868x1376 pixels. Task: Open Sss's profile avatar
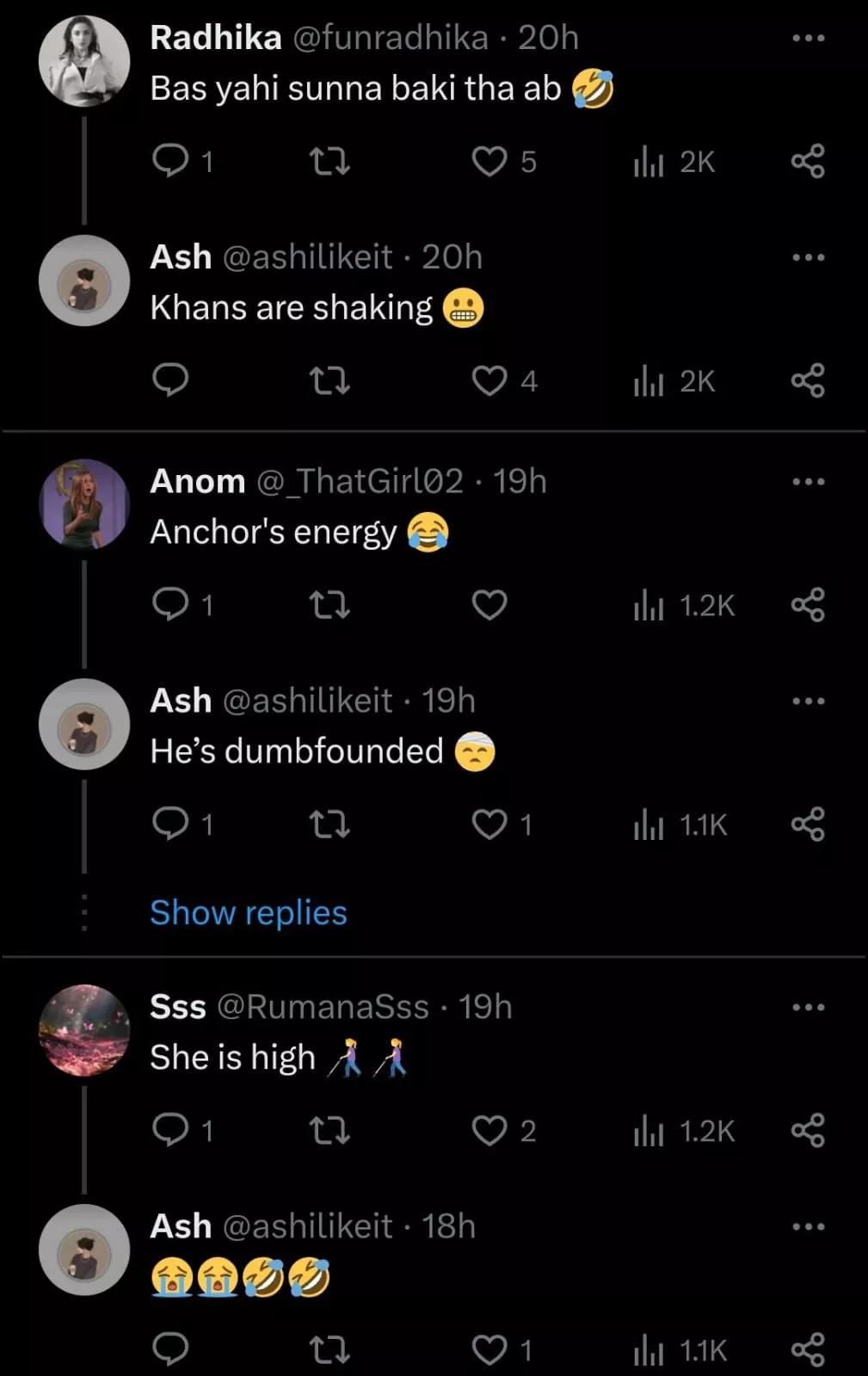[x=84, y=1030]
